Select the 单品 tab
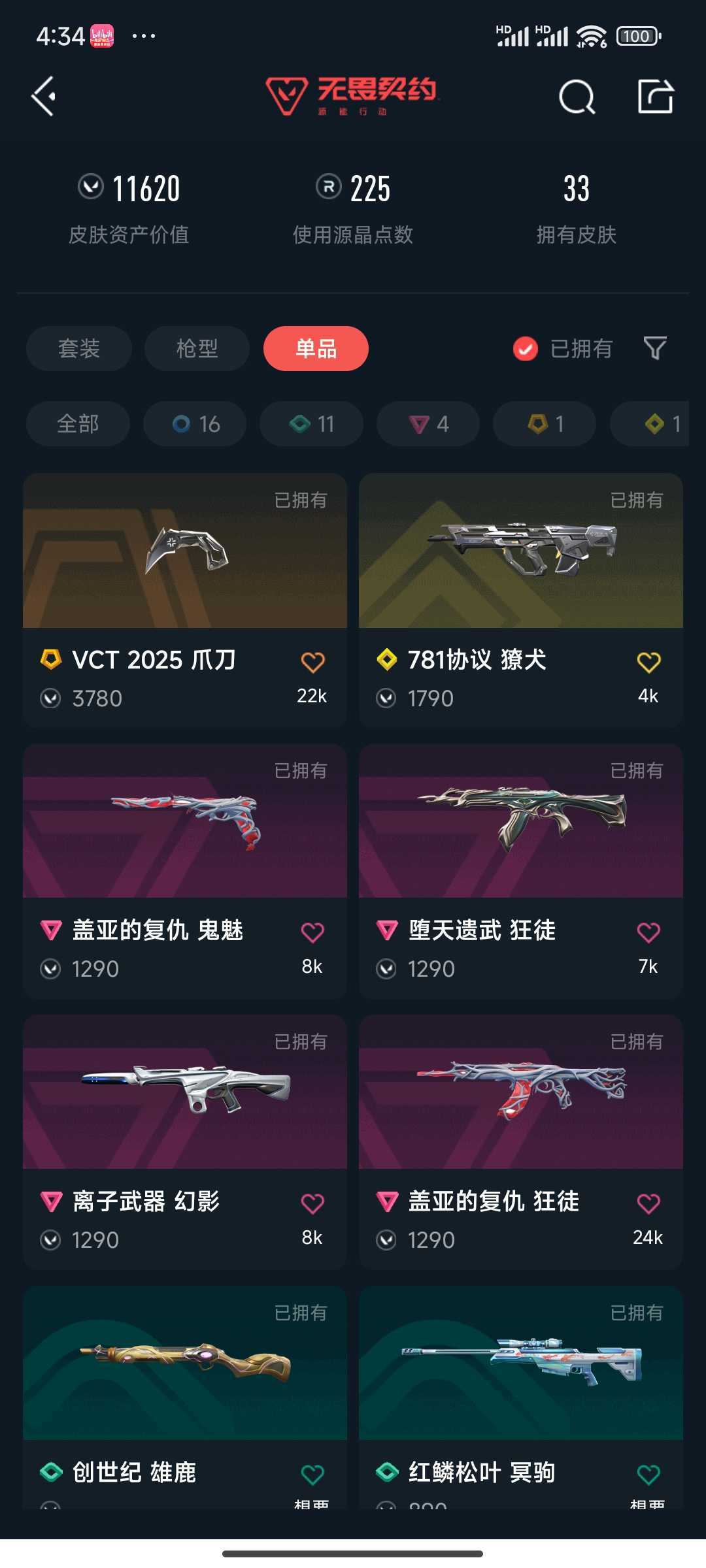The width and height of the screenshot is (706, 1568). pos(316,348)
